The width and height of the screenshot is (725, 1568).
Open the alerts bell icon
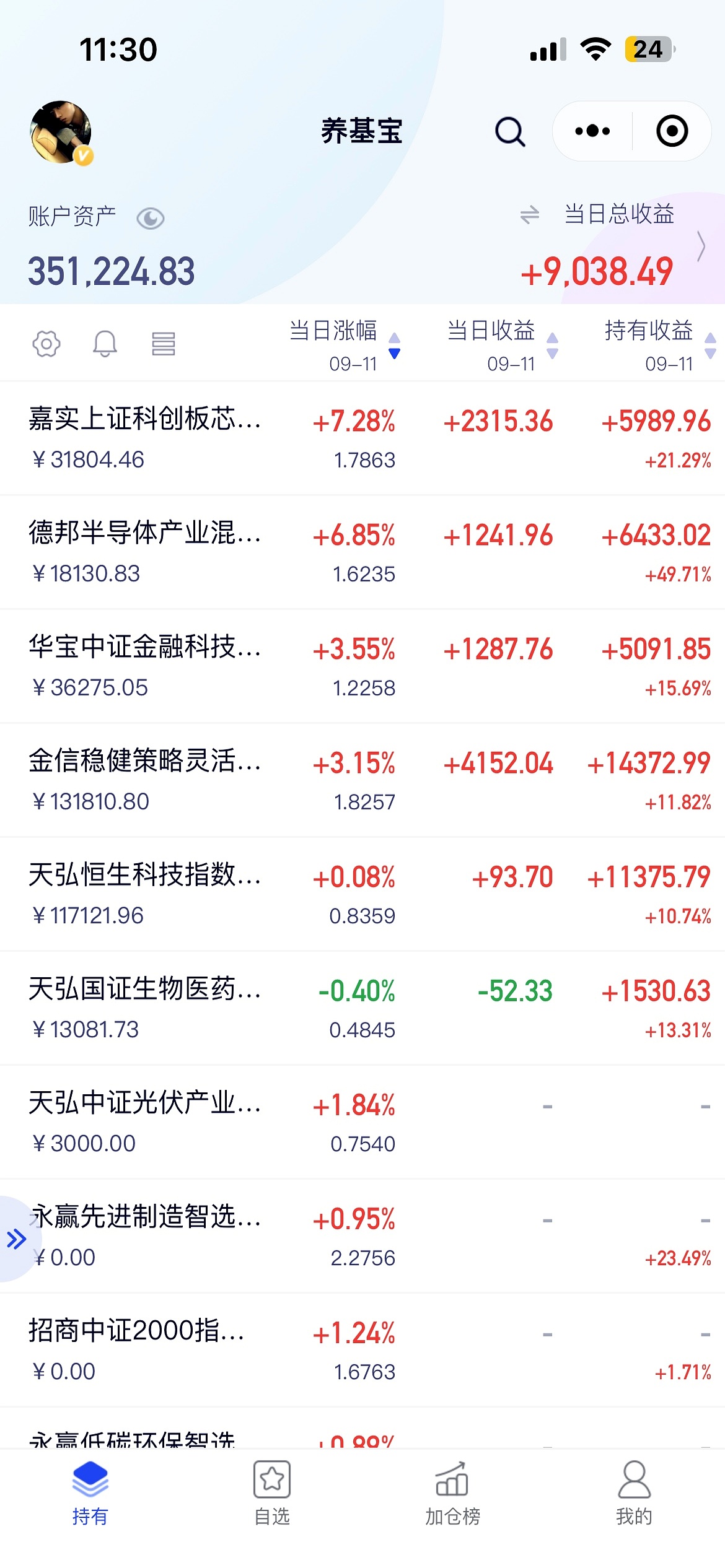pyautogui.click(x=105, y=344)
